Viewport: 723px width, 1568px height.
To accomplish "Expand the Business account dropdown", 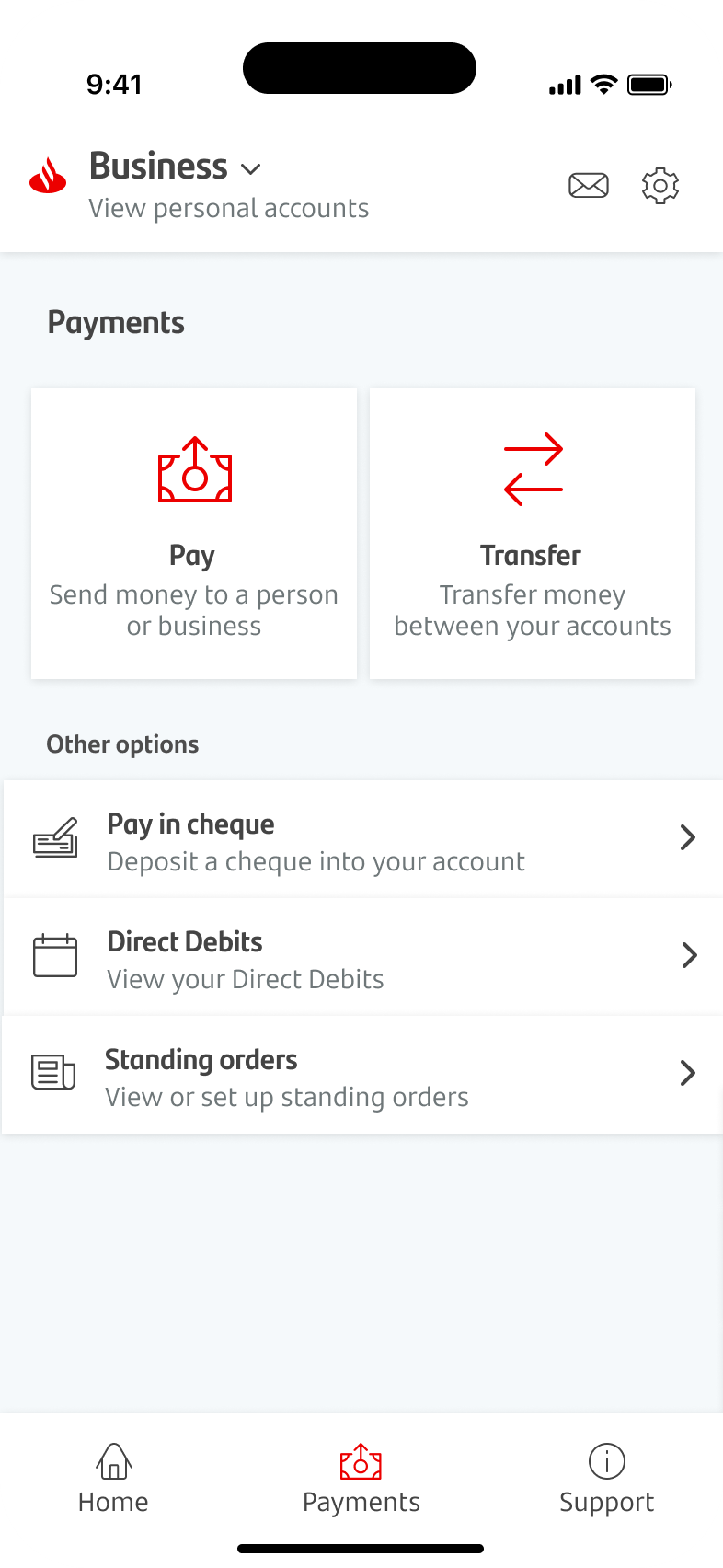I will [x=175, y=167].
